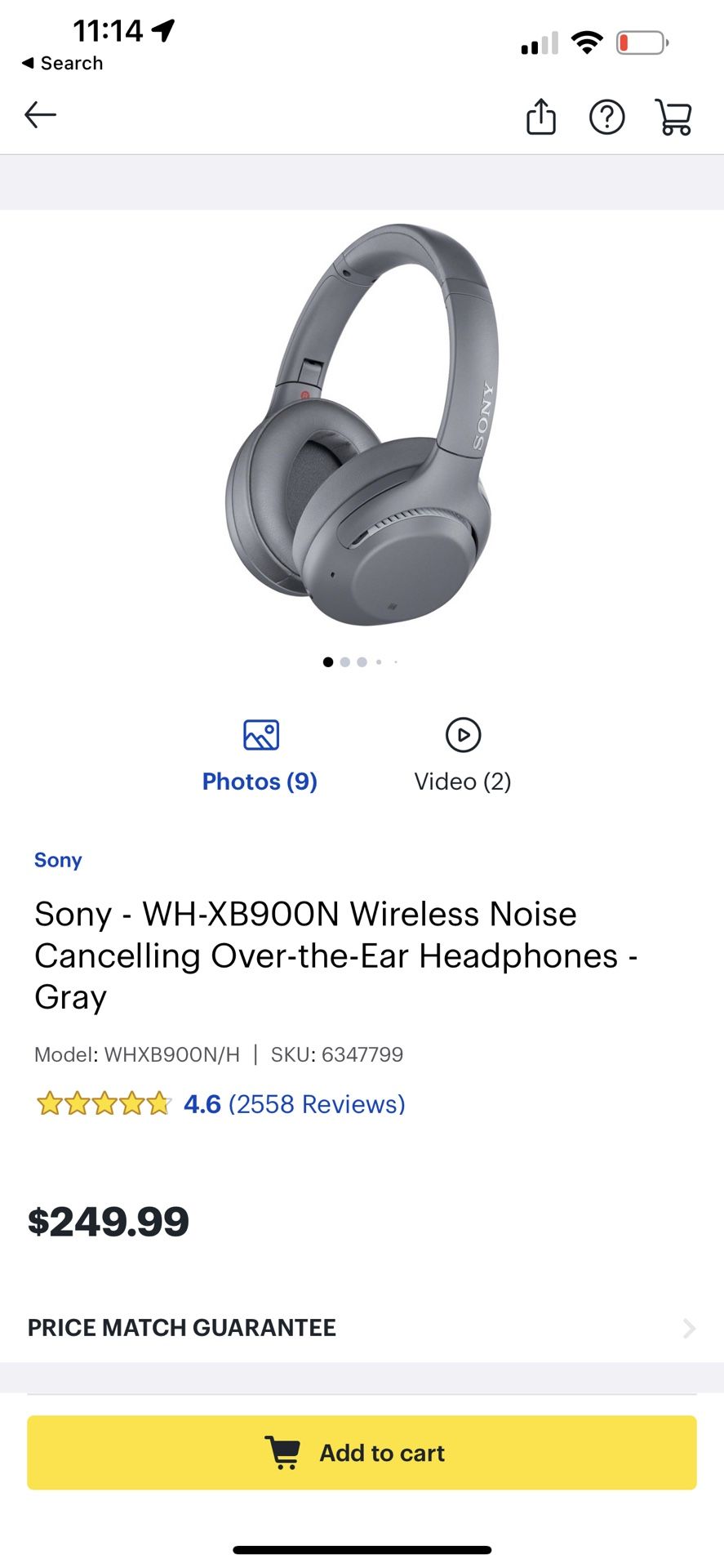View the shopping cart icon
724x1568 pixels.
[673, 117]
